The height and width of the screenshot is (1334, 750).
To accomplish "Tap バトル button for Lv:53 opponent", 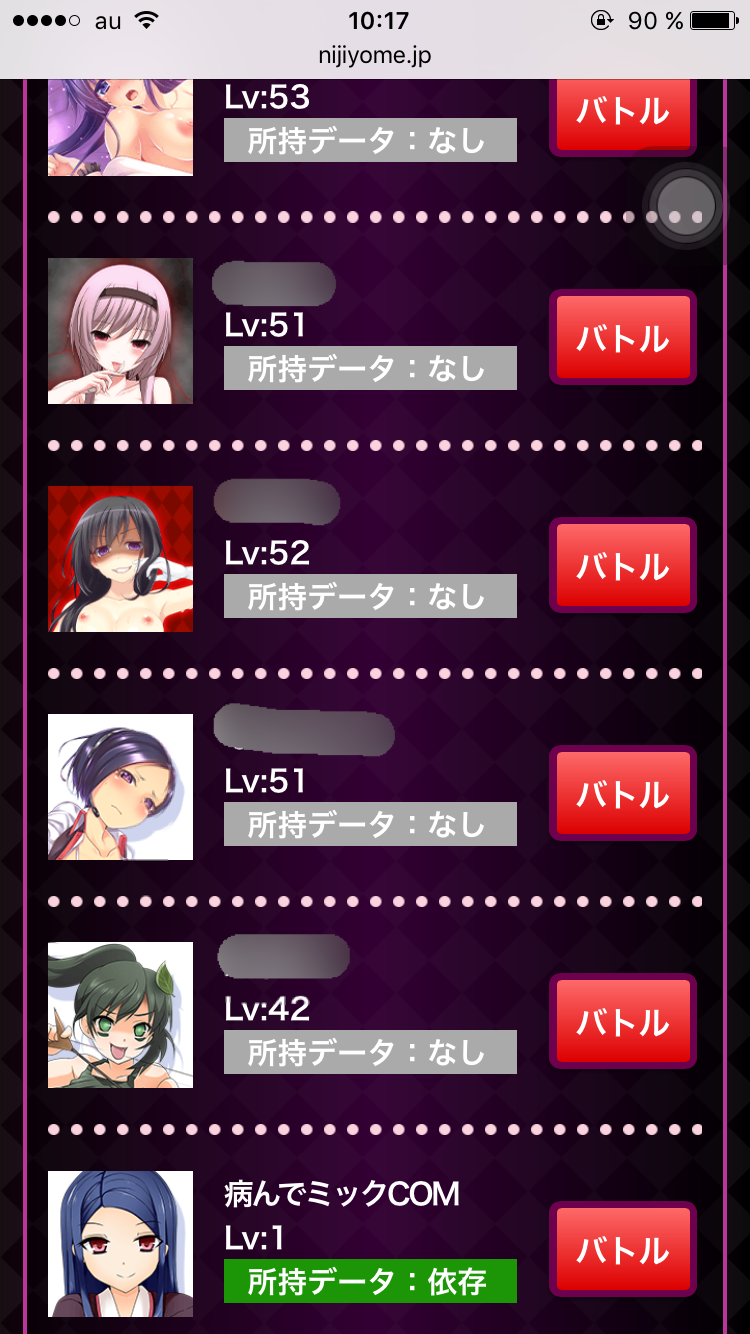I will tap(622, 114).
